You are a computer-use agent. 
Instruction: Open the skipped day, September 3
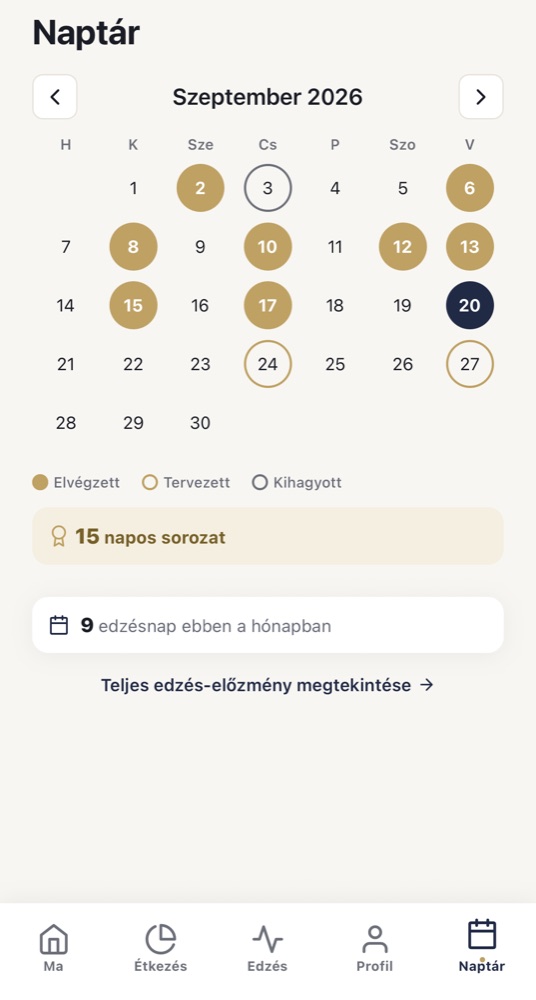268,188
